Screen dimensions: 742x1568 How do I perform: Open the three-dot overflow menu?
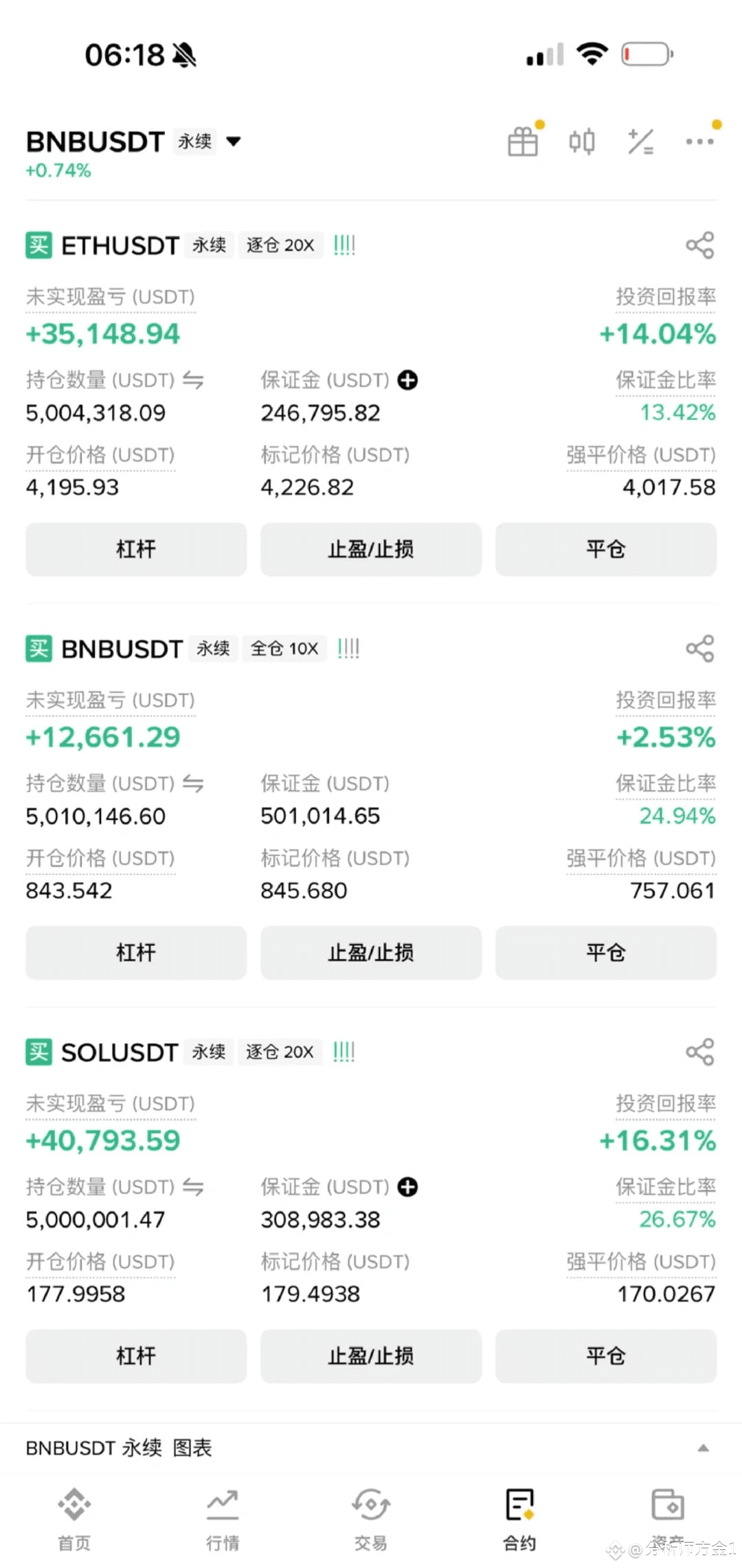(699, 142)
